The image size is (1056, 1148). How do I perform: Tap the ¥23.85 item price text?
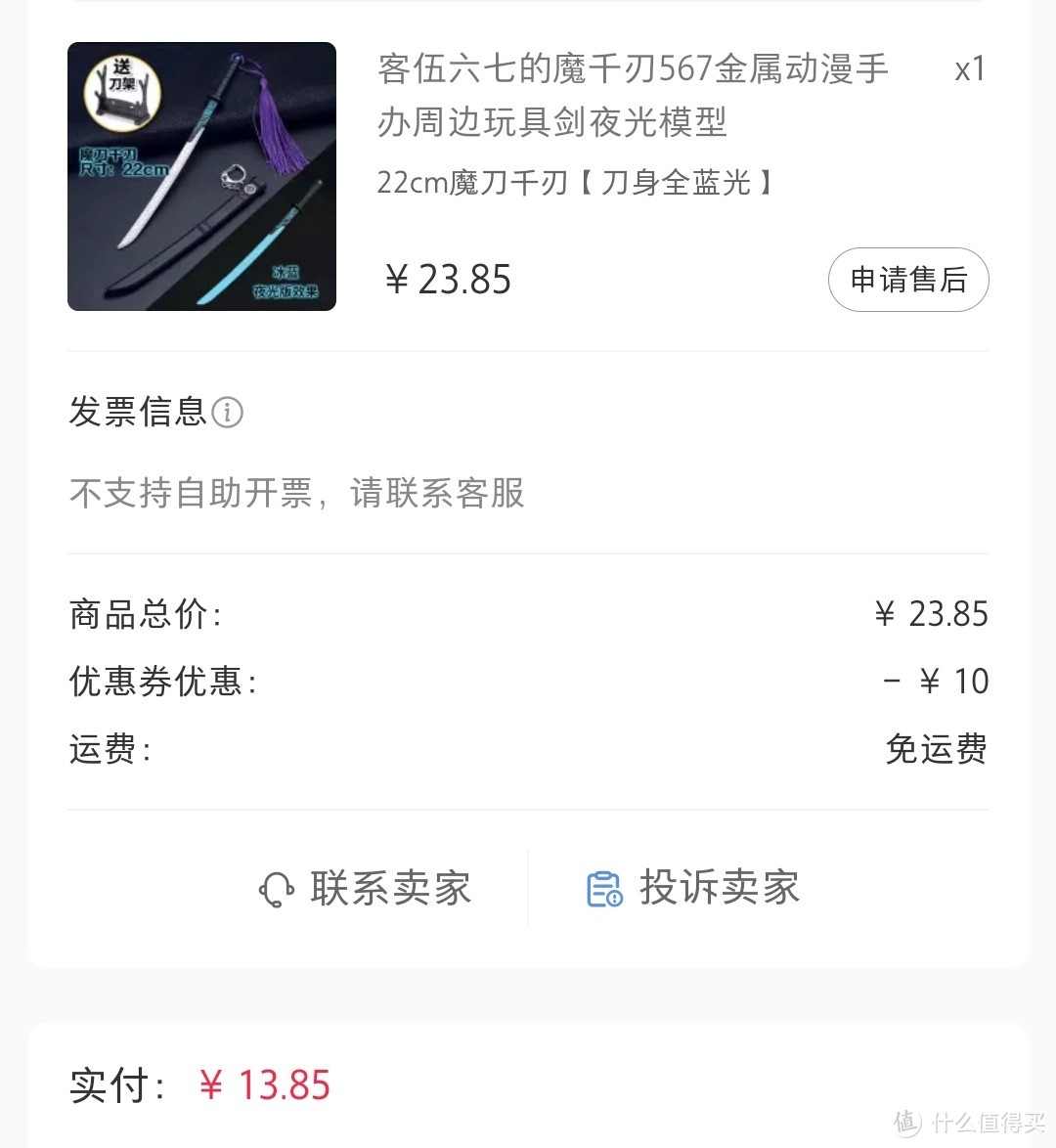(x=447, y=280)
